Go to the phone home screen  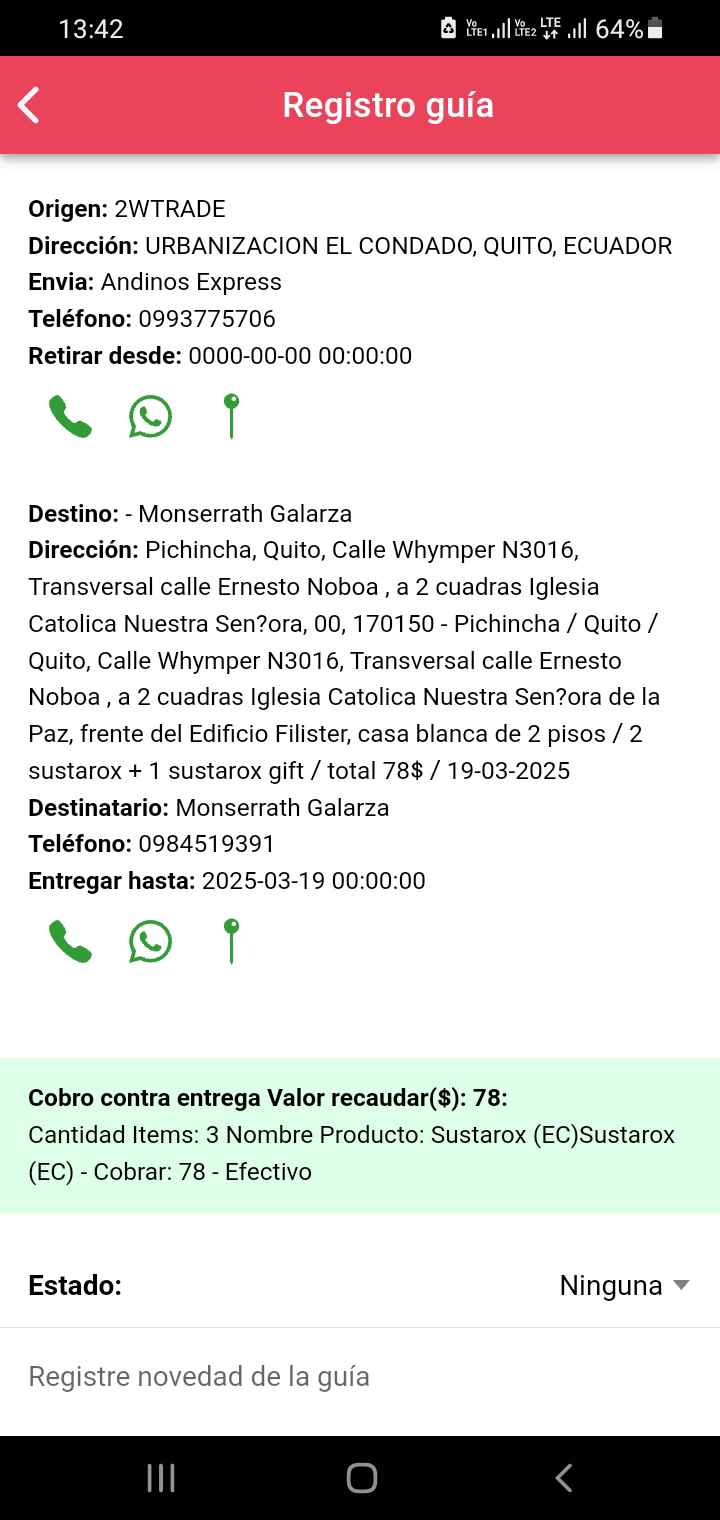pos(361,1478)
